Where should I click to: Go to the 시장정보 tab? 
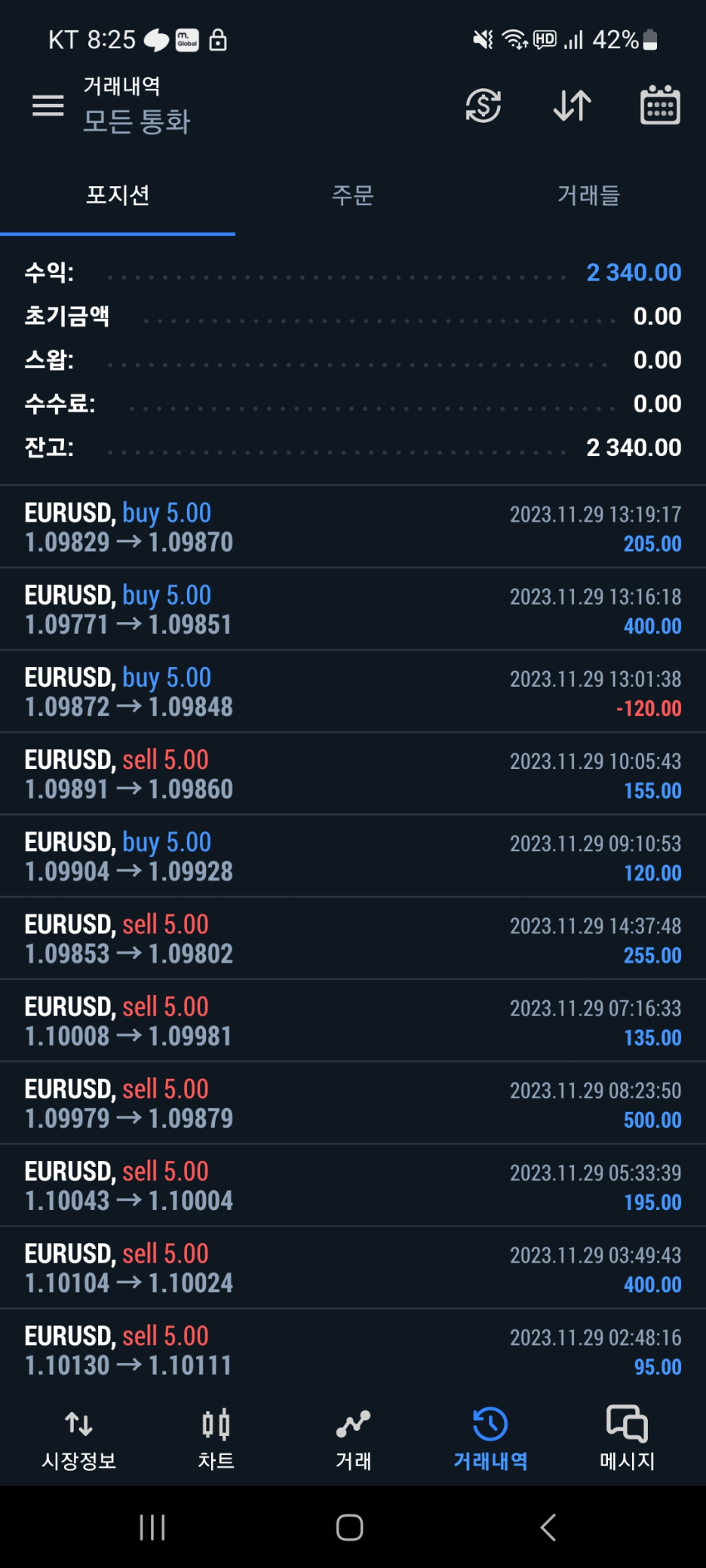78,1439
